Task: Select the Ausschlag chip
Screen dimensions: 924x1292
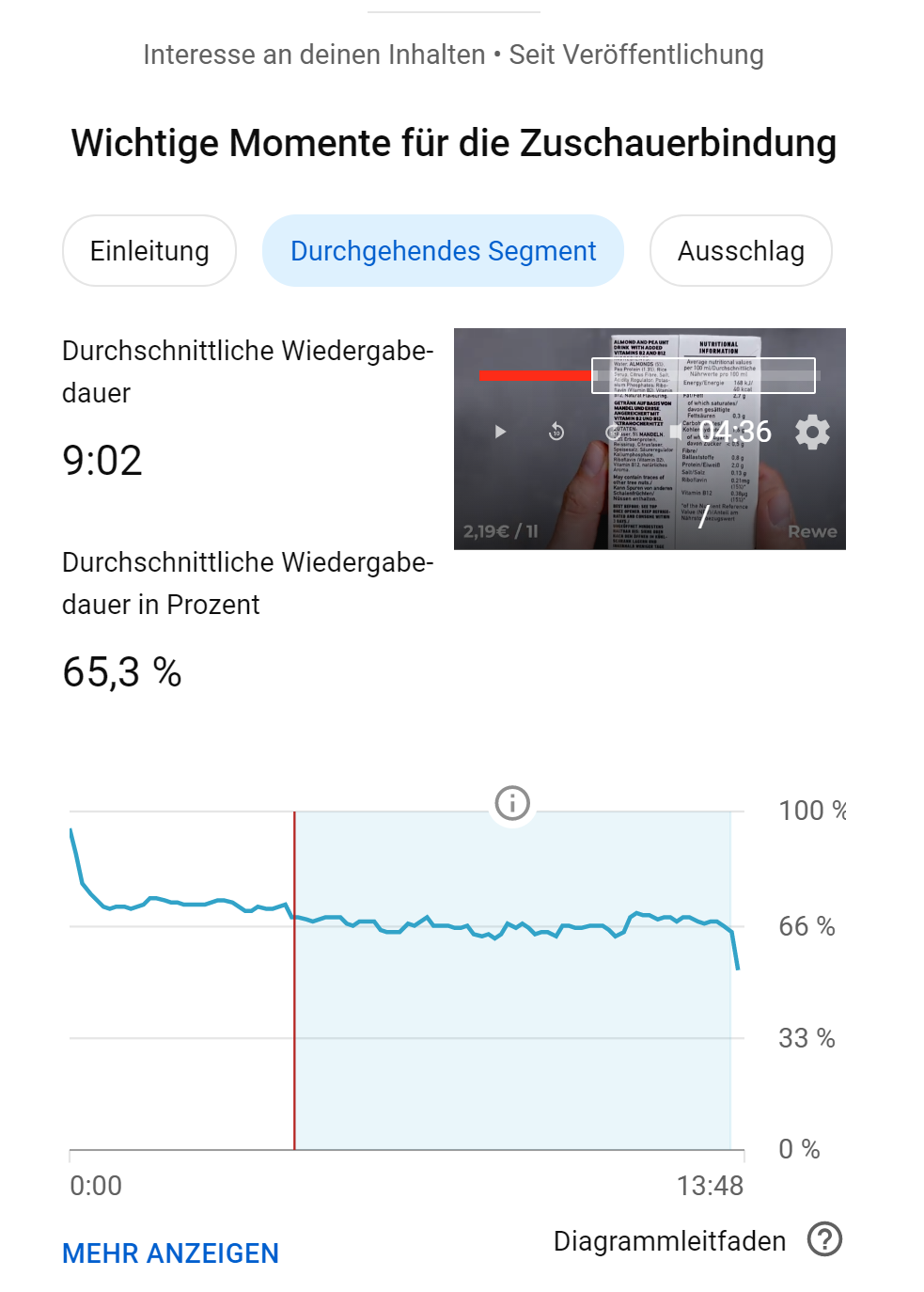Action: [741, 251]
